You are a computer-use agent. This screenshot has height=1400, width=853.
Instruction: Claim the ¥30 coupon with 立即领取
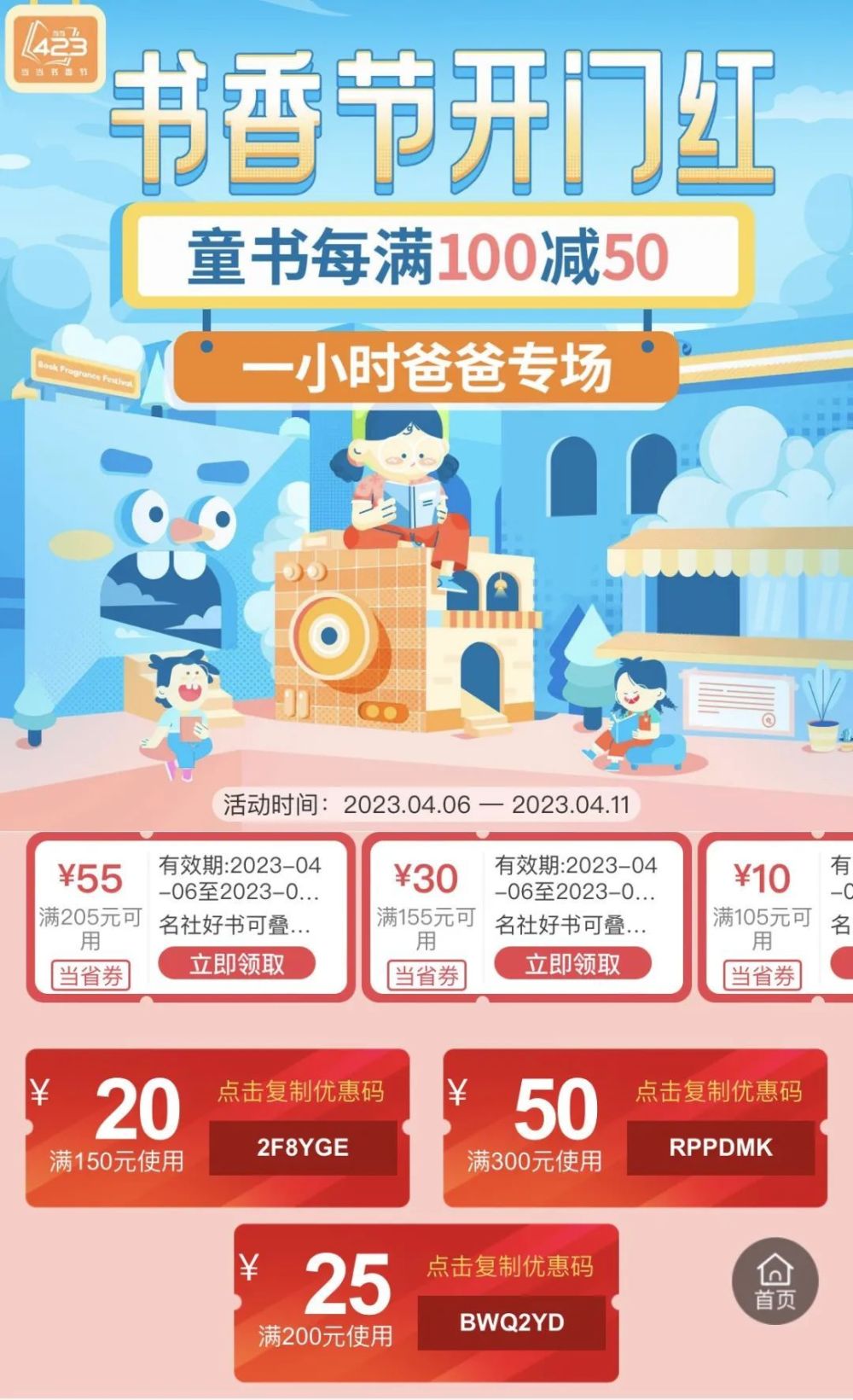[x=572, y=964]
